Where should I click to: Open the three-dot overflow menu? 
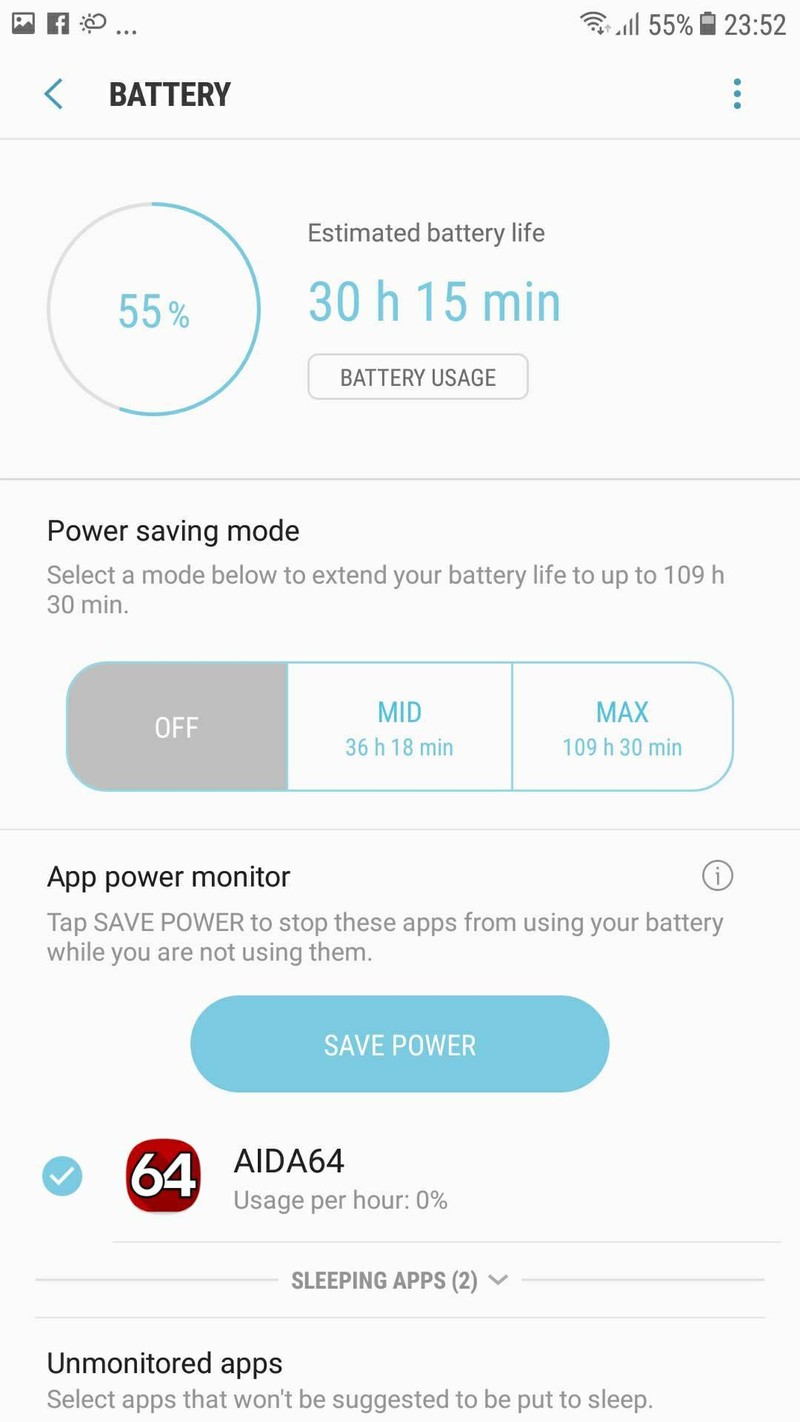click(737, 93)
